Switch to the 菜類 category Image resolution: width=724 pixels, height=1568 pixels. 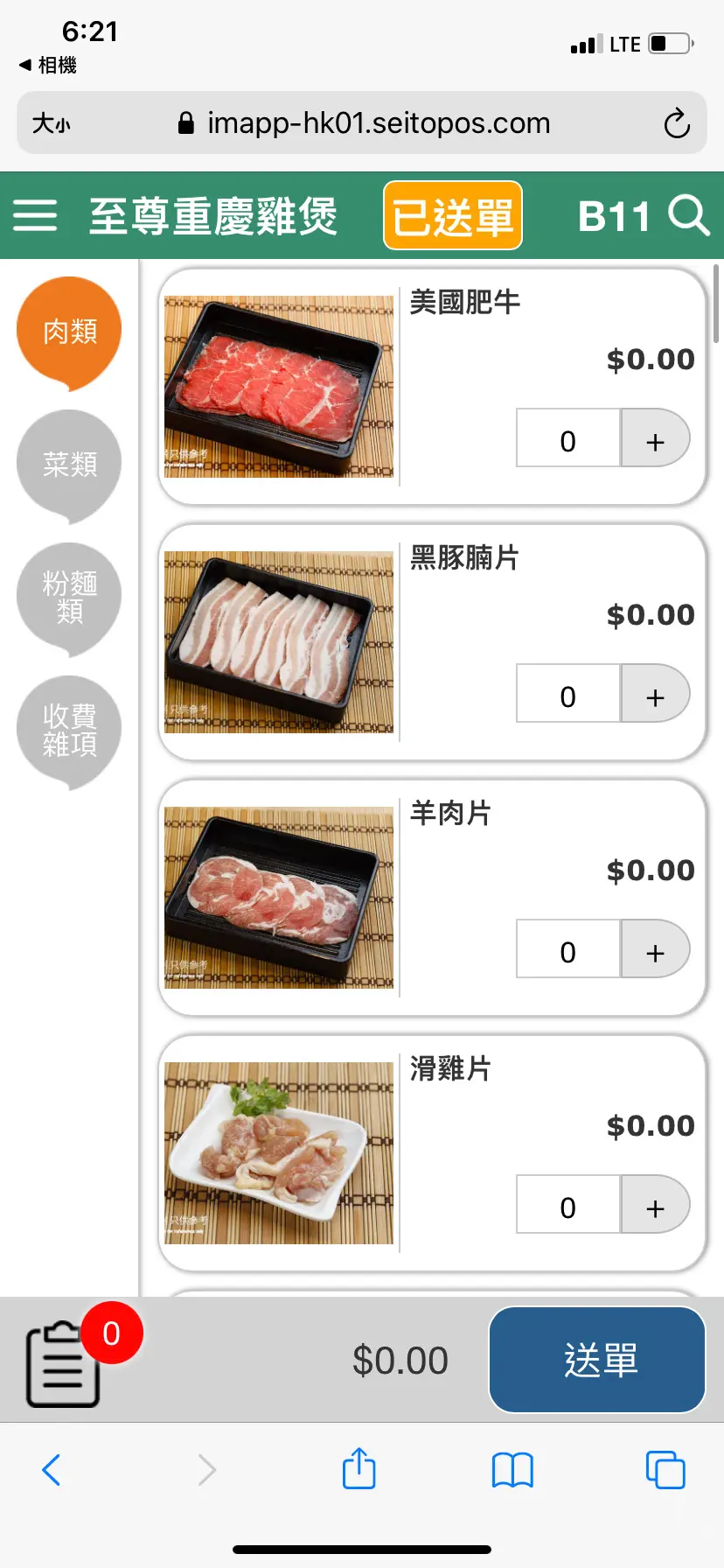coord(69,464)
